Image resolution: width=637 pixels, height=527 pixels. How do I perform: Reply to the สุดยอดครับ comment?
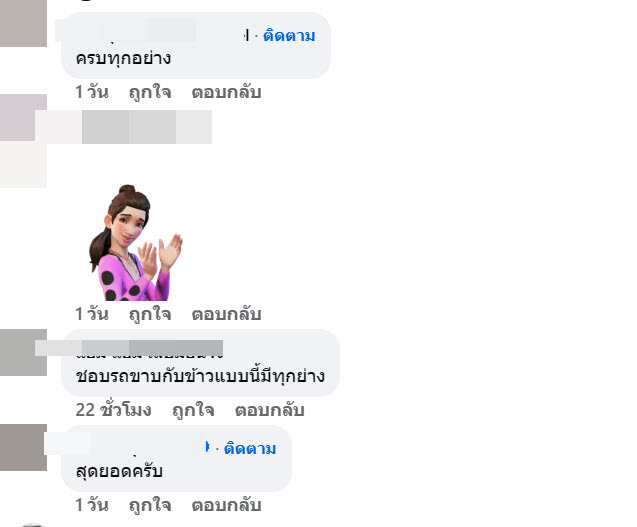click(226, 505)
